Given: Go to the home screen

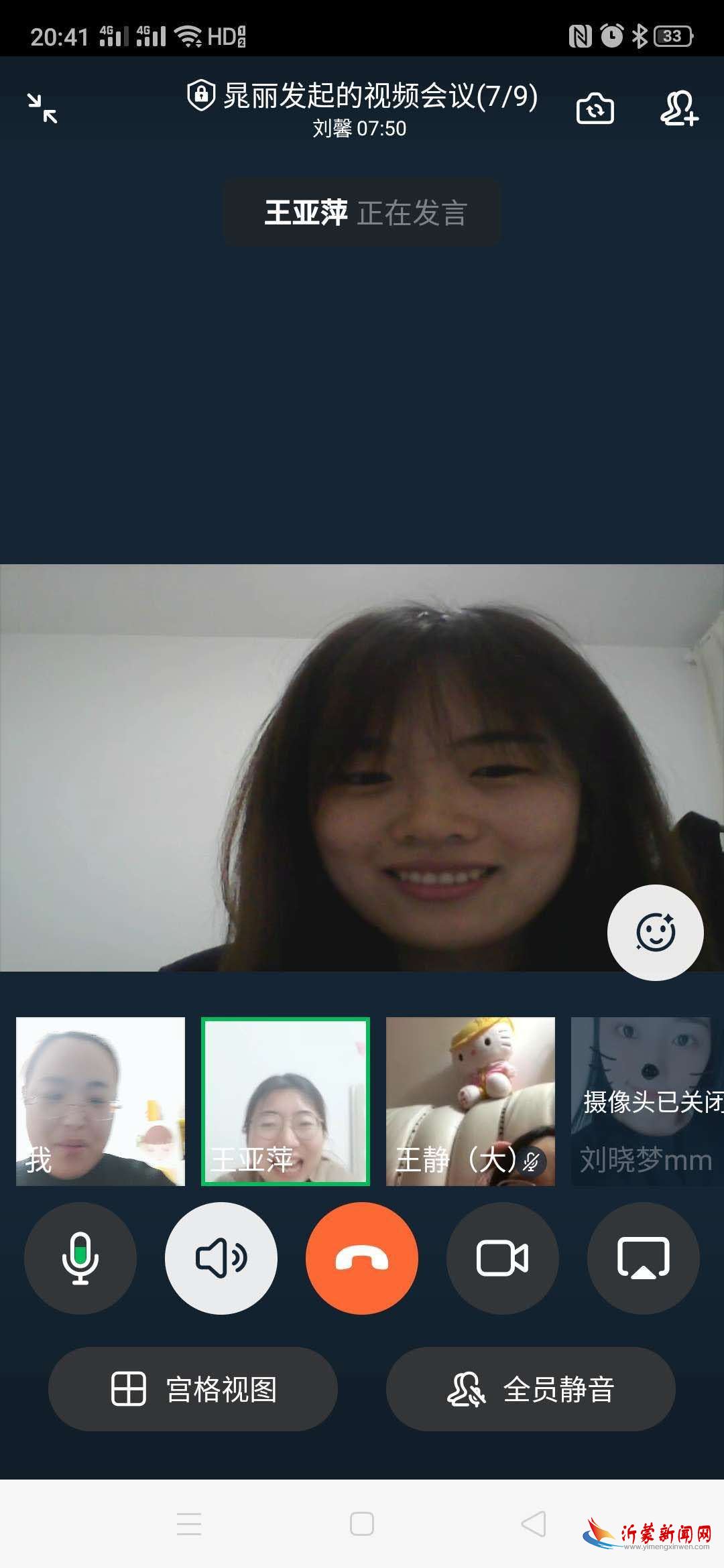Looking at the screenshot, I should click(362, 1524).
